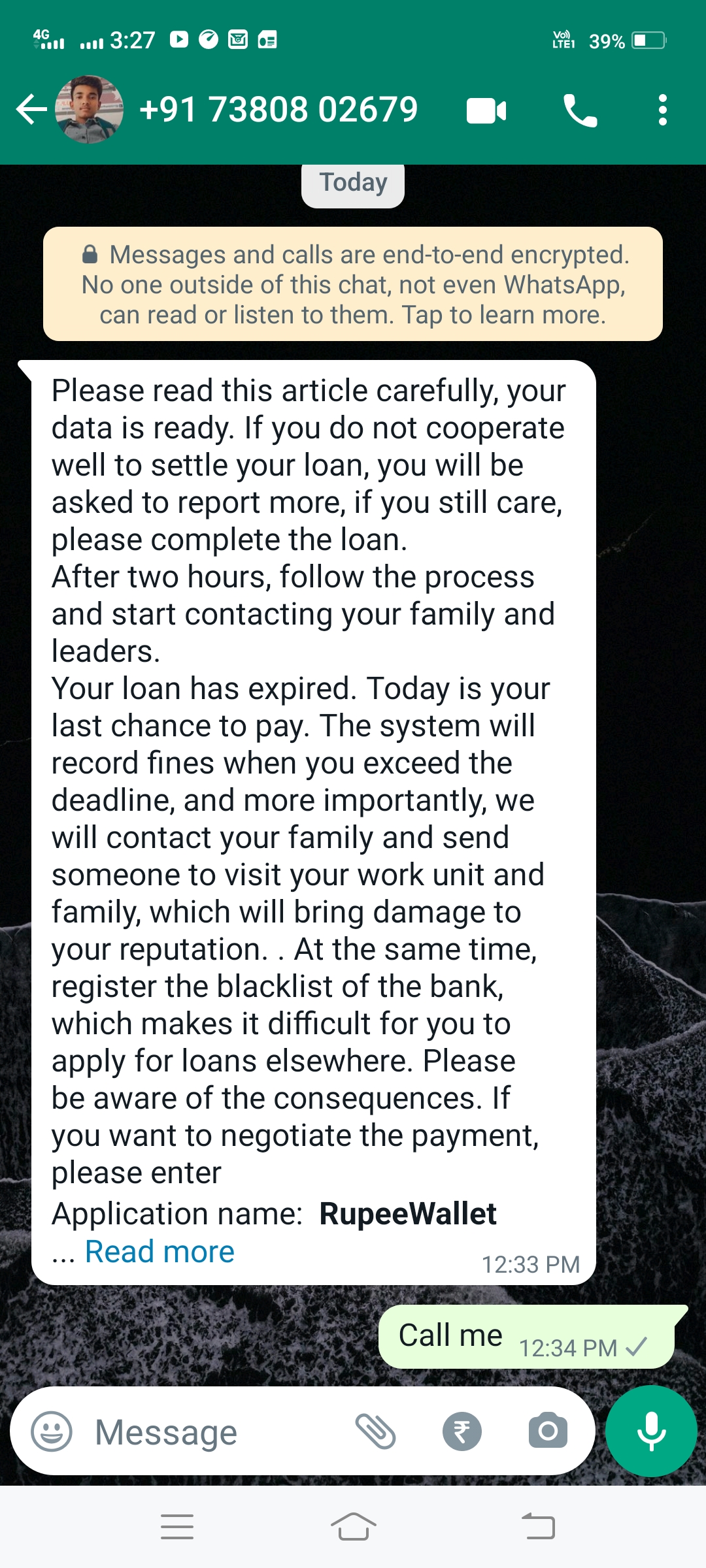Screen dimensions: 706x1568
Task: Go to the system home screen
Action: [x=353, y=1527]
